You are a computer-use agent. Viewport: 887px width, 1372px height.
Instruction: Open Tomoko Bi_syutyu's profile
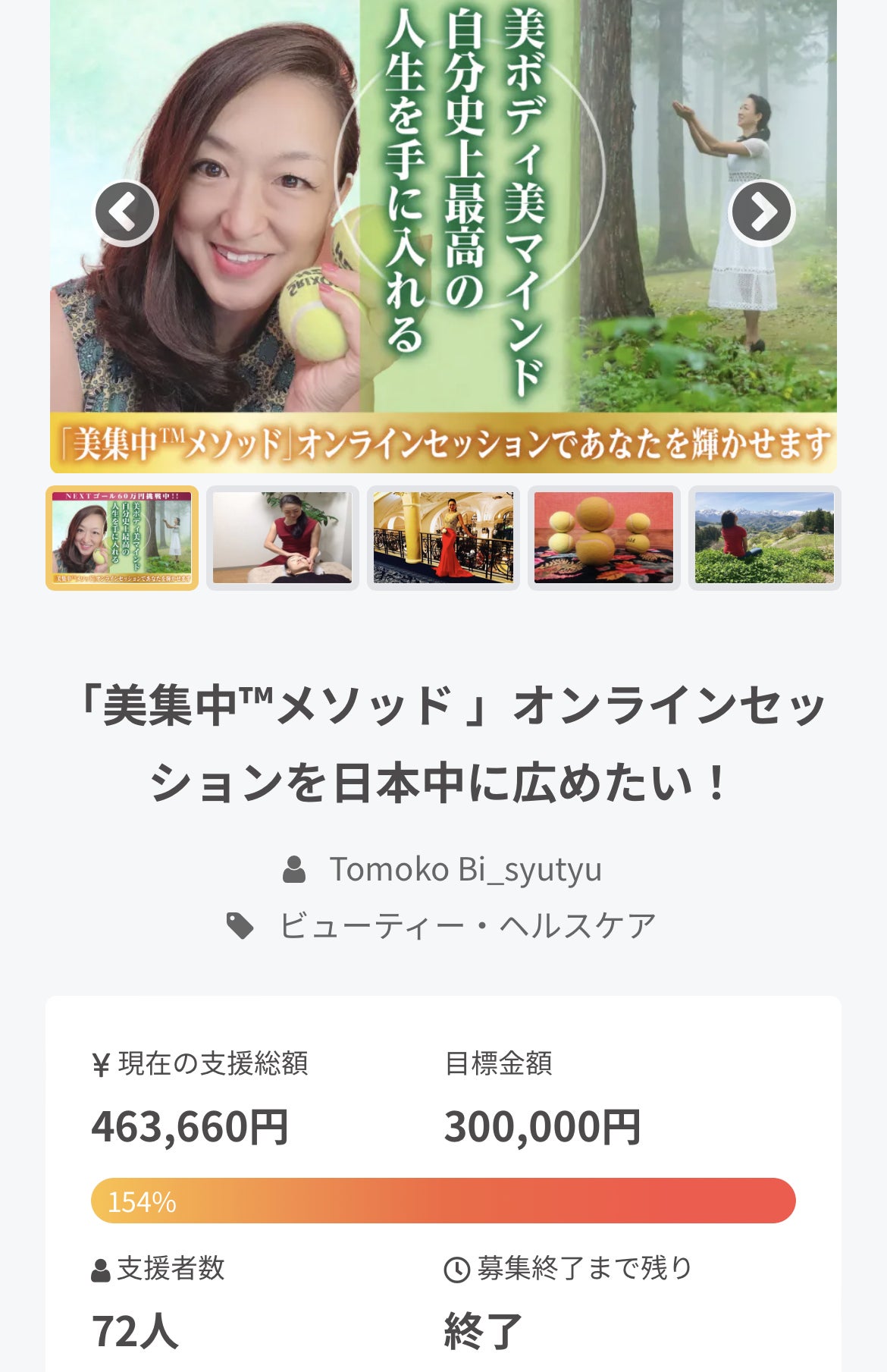coord(465,869)
